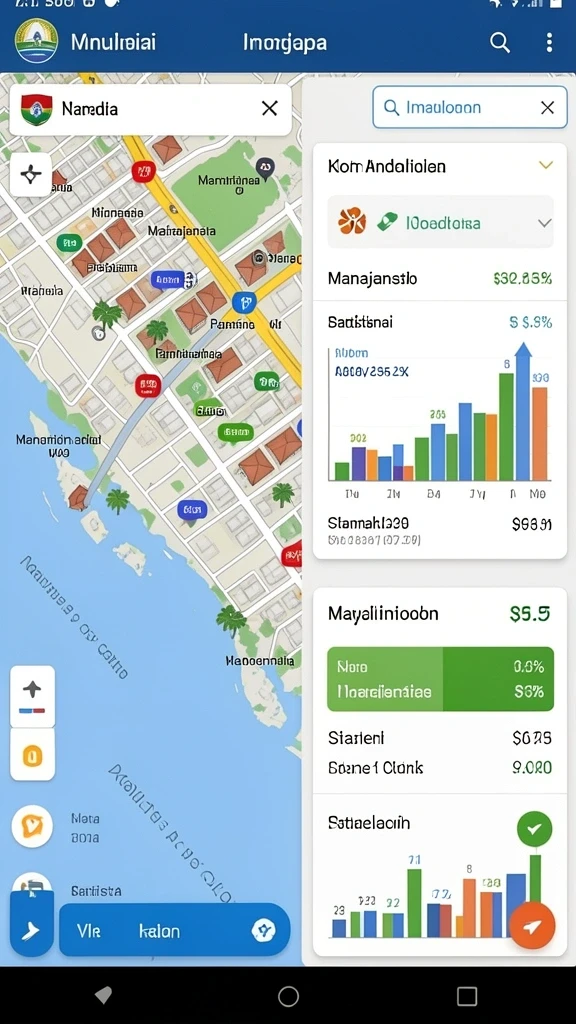Open the overflow menu

point(549,42)
